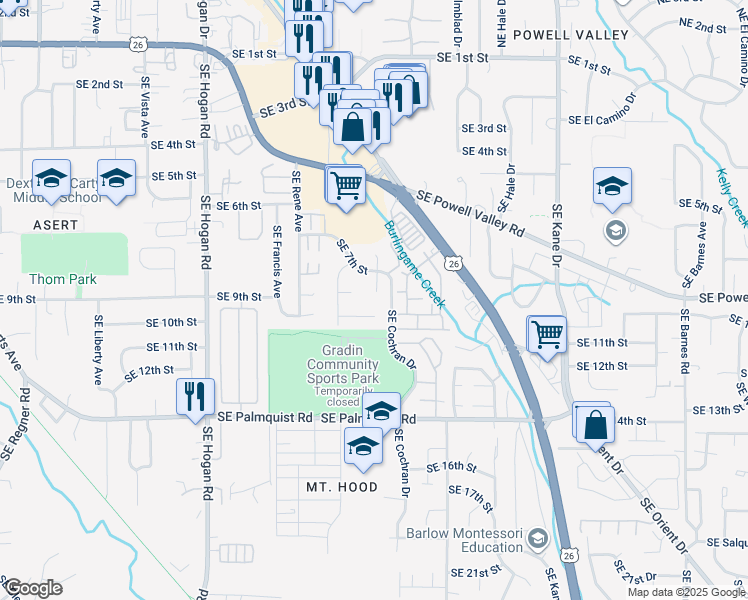748x600 pixels.
Task: Open the grocery cart marker near SE 6th St
Action: [345, 185]
